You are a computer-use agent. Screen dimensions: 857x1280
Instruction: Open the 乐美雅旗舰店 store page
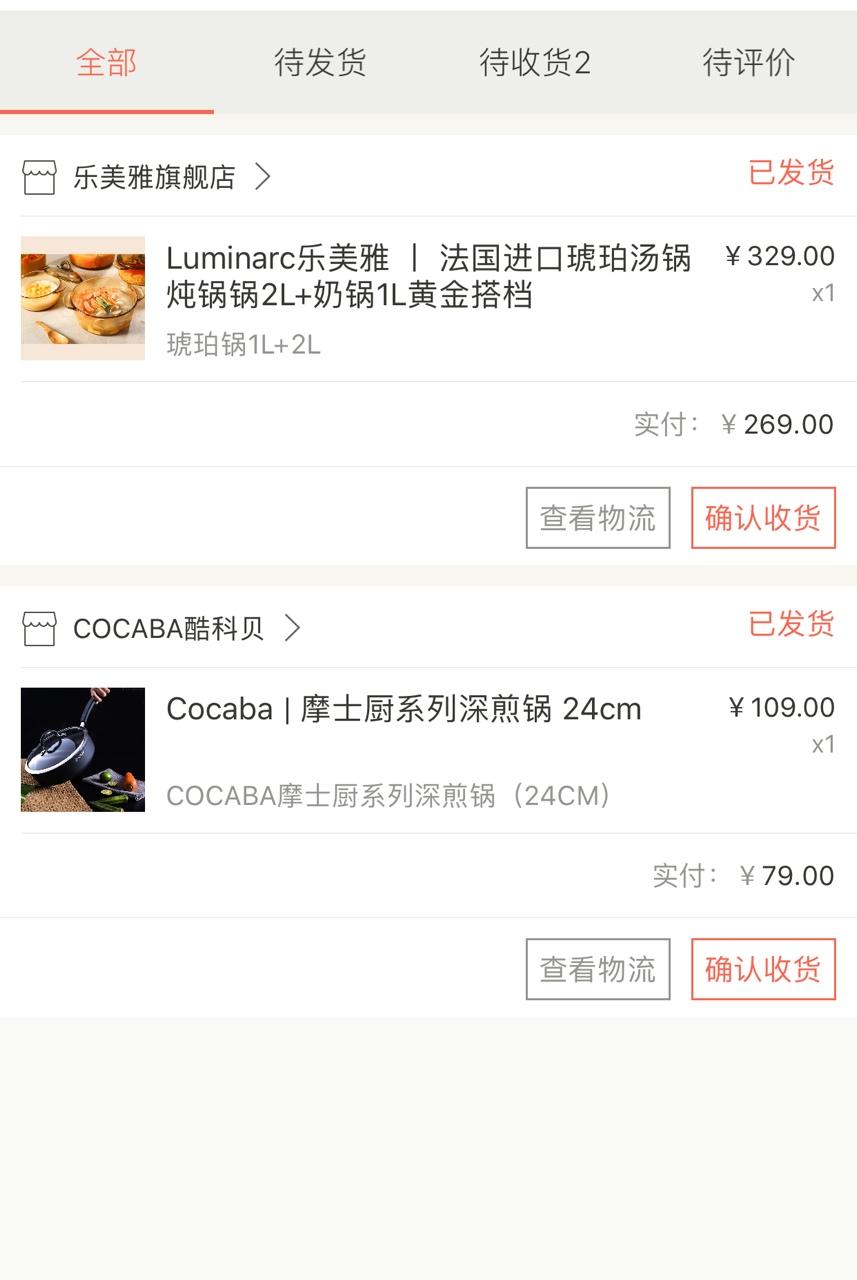[154, 178]
